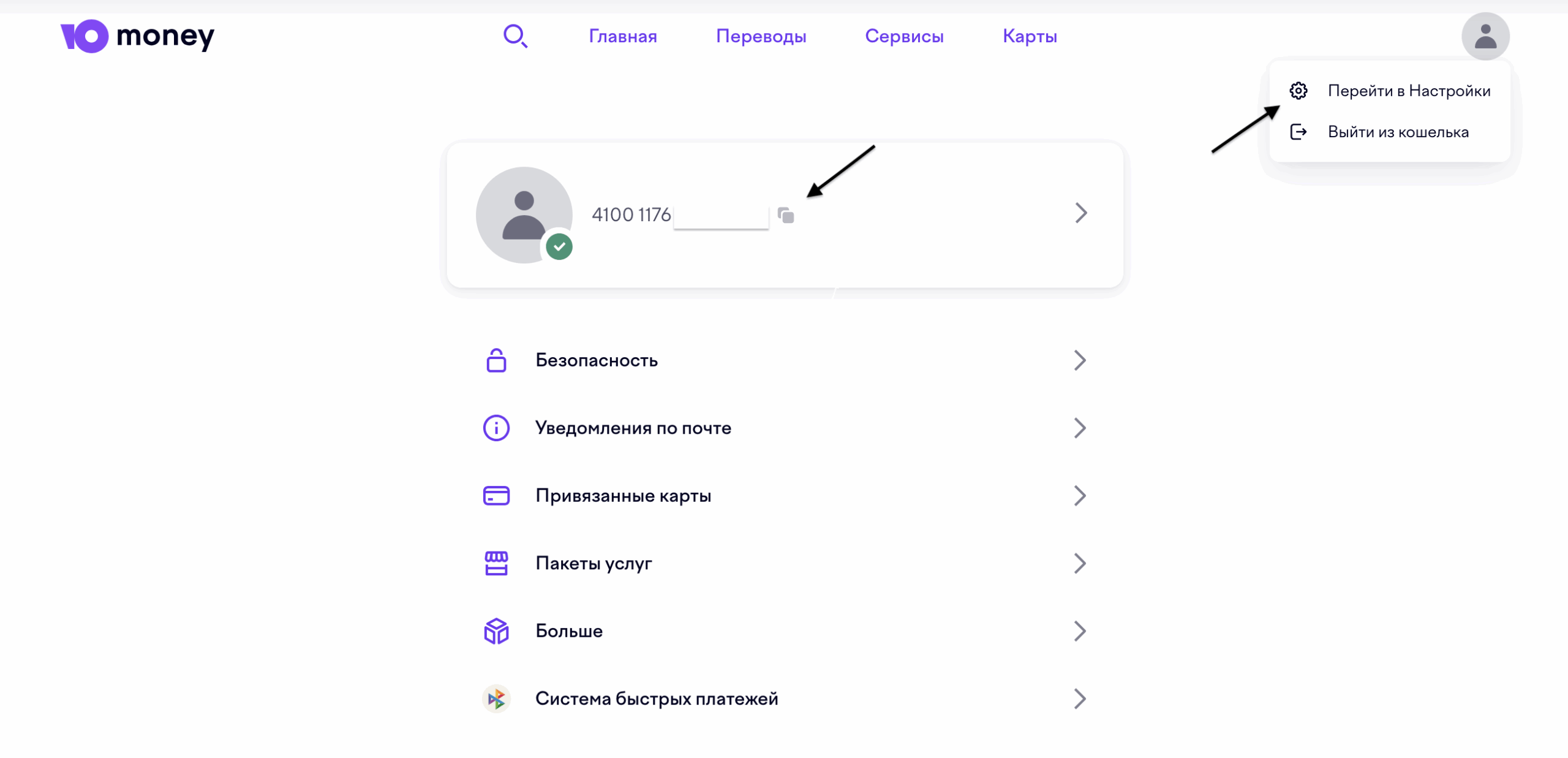Select Перейти в Настройки
This screenshot has width=1568, height=758.
pyautogui.click(x=1408, y=91)
